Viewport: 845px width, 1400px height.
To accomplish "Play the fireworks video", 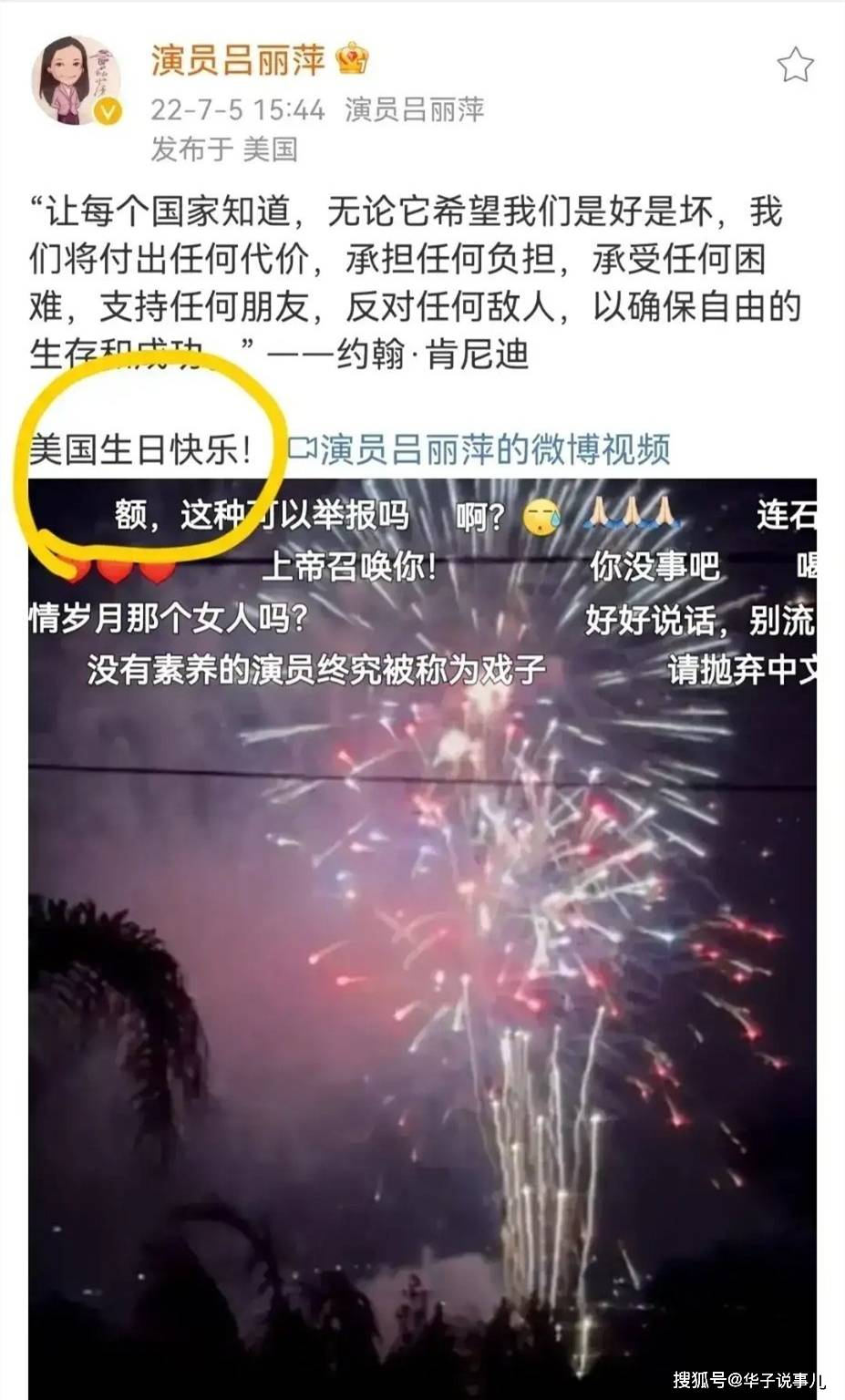I will click(422, 939).
